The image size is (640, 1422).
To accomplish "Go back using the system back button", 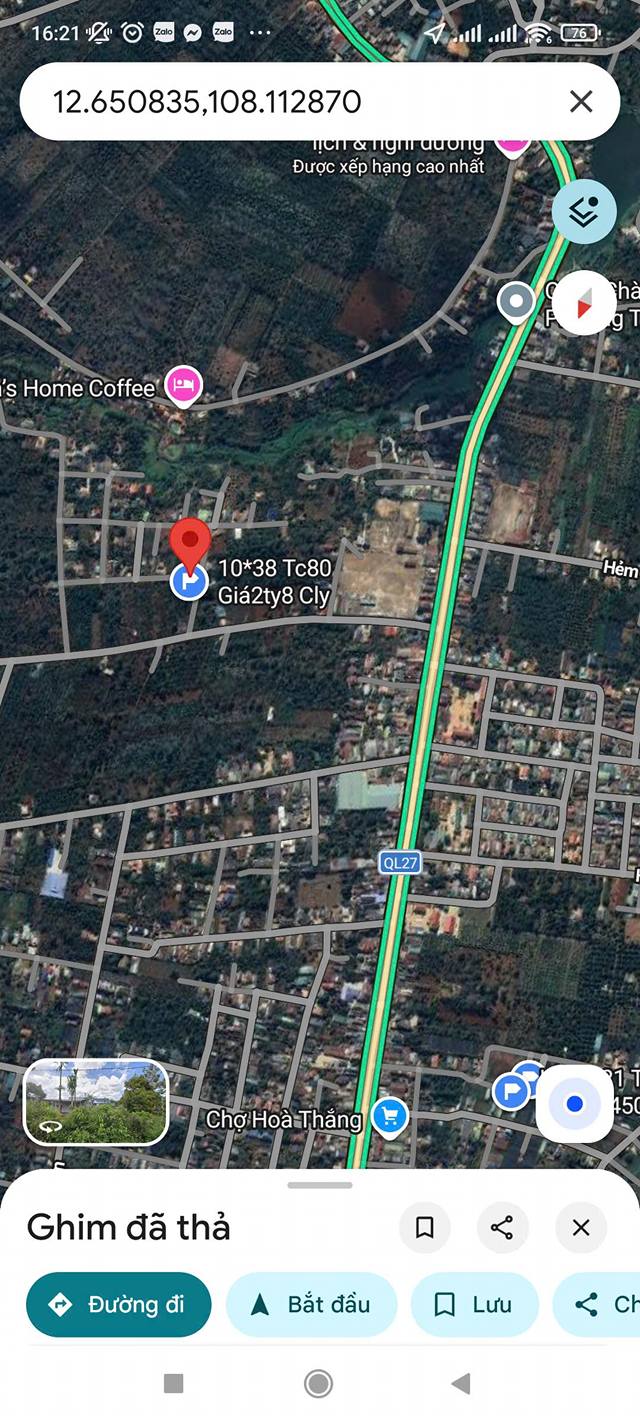I will [461, 1383].
